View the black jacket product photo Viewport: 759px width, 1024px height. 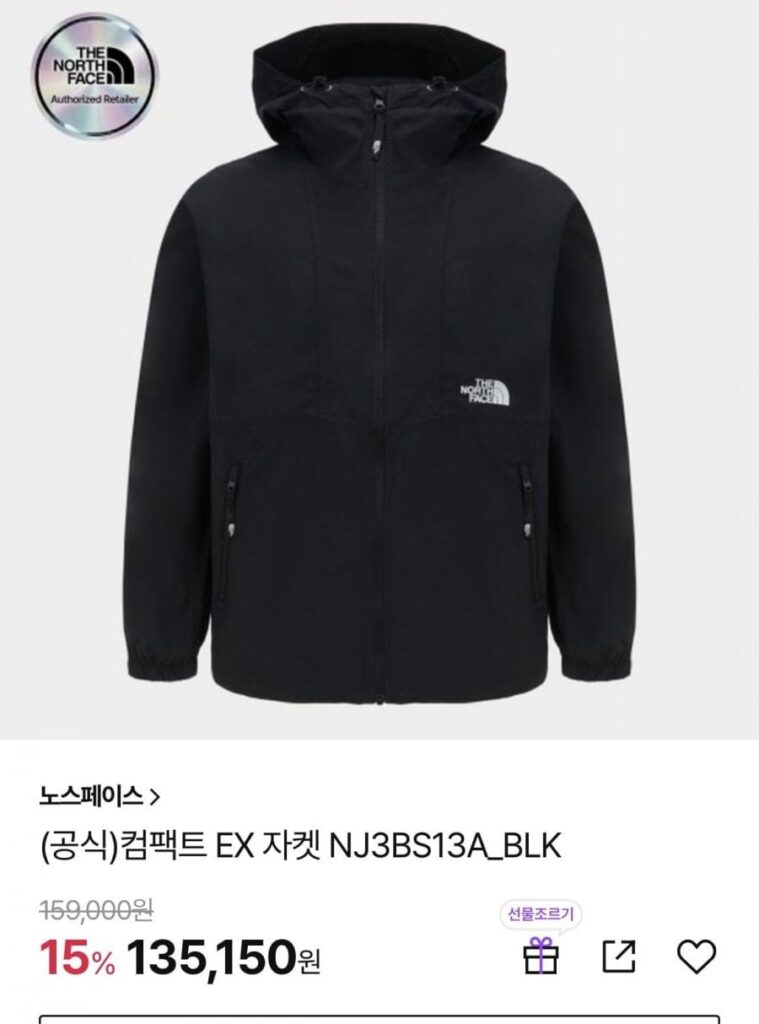[380, 370]
